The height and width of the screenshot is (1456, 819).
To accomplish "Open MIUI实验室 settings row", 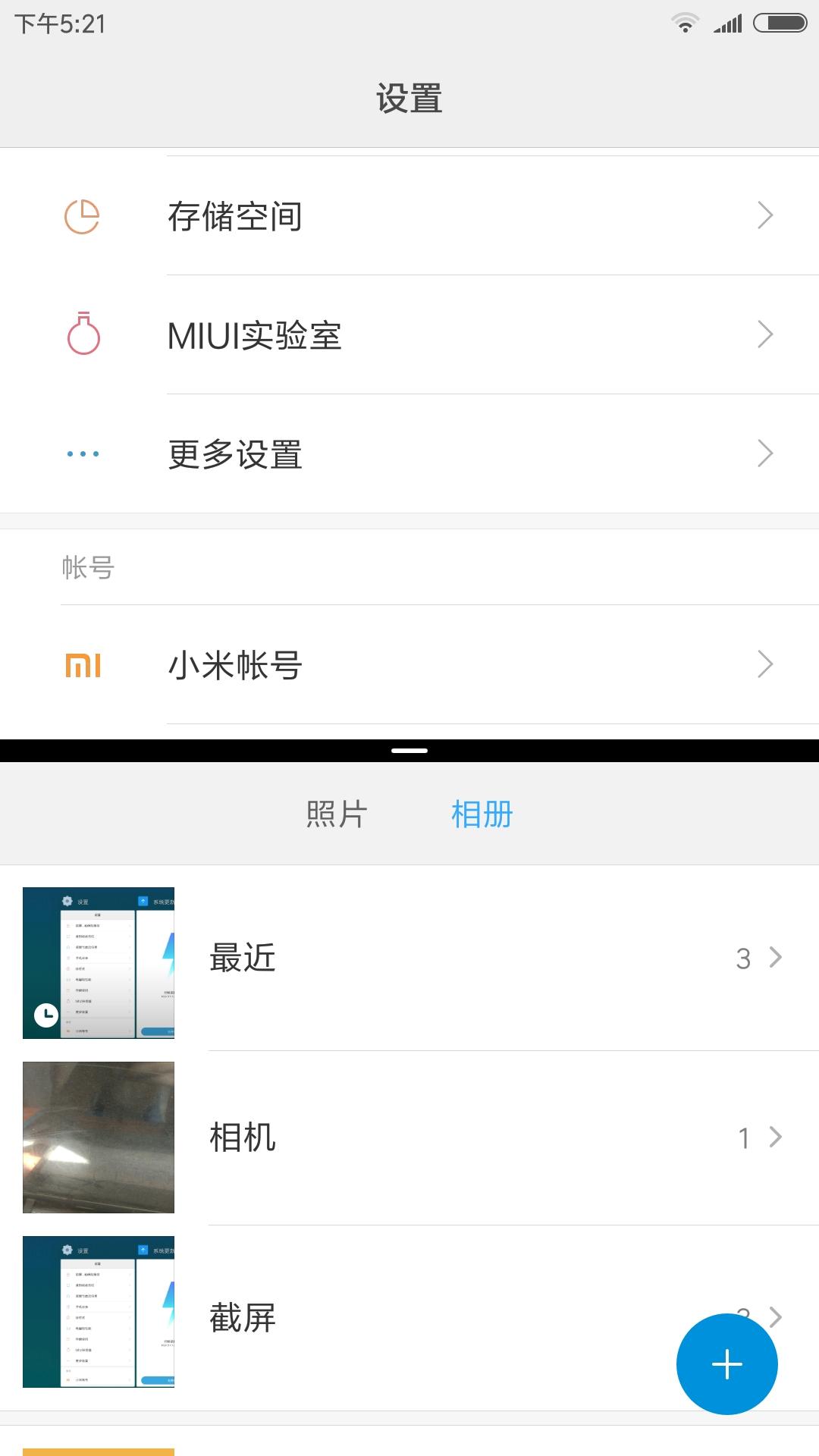I will pos(409,335).
